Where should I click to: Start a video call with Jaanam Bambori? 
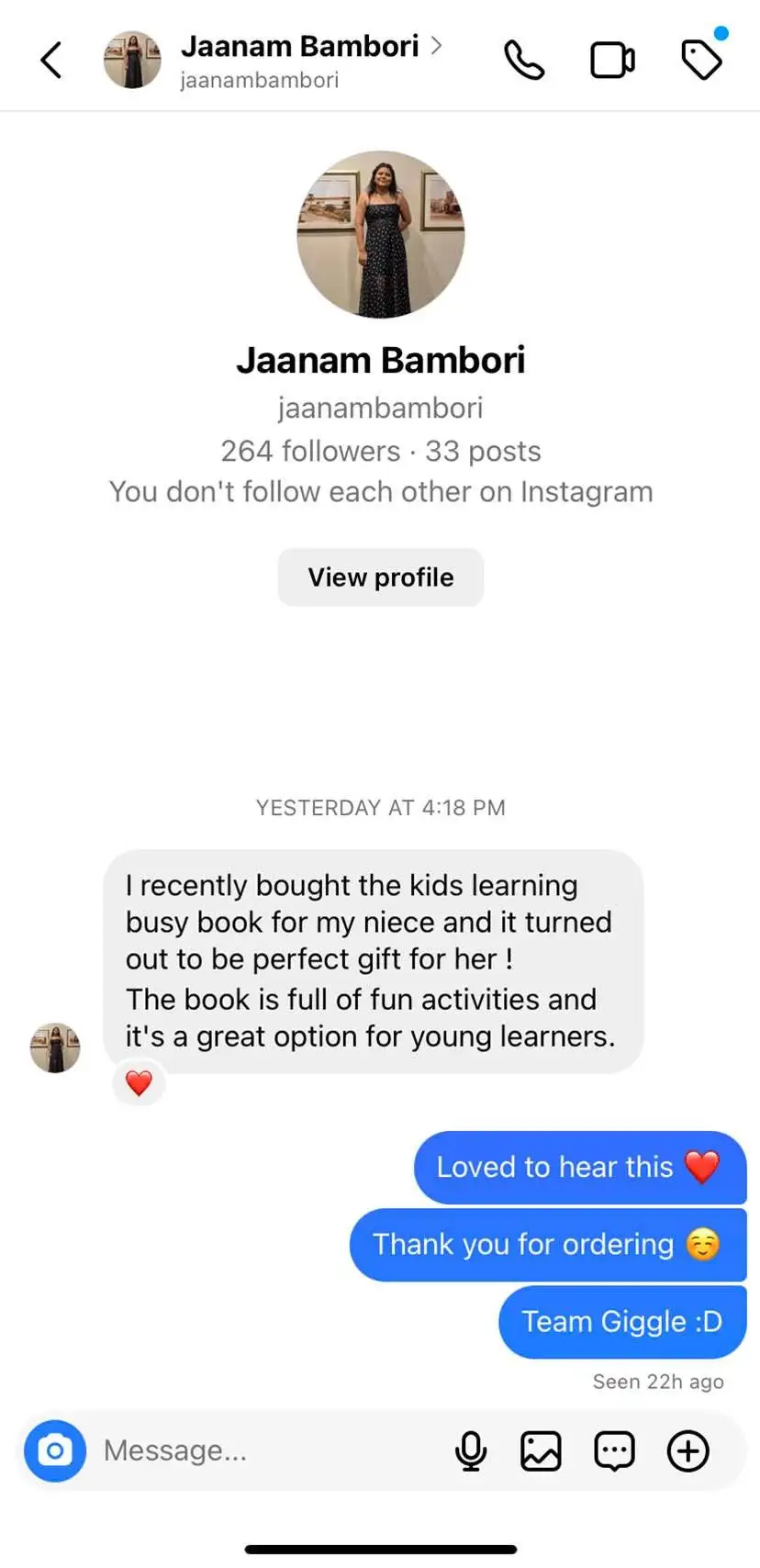[612, 61]
